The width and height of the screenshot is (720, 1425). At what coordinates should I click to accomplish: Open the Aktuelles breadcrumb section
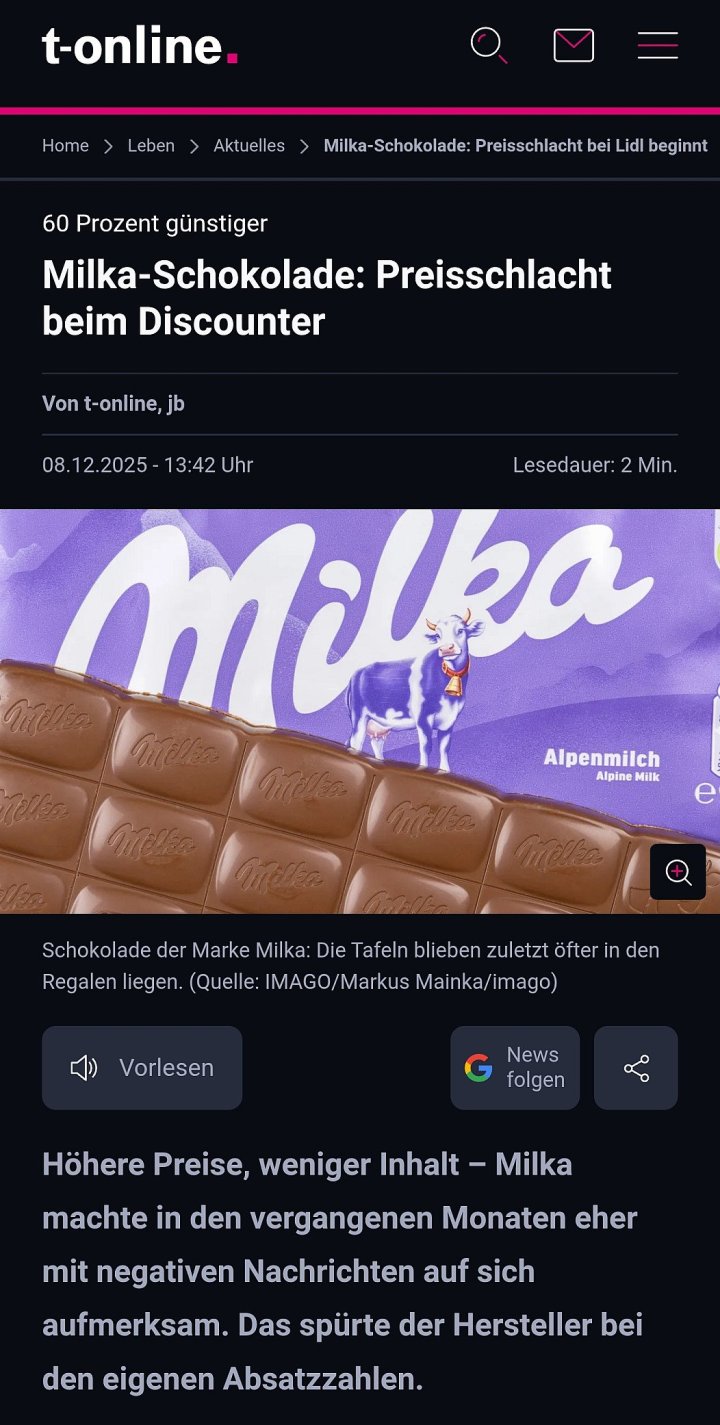249,146
